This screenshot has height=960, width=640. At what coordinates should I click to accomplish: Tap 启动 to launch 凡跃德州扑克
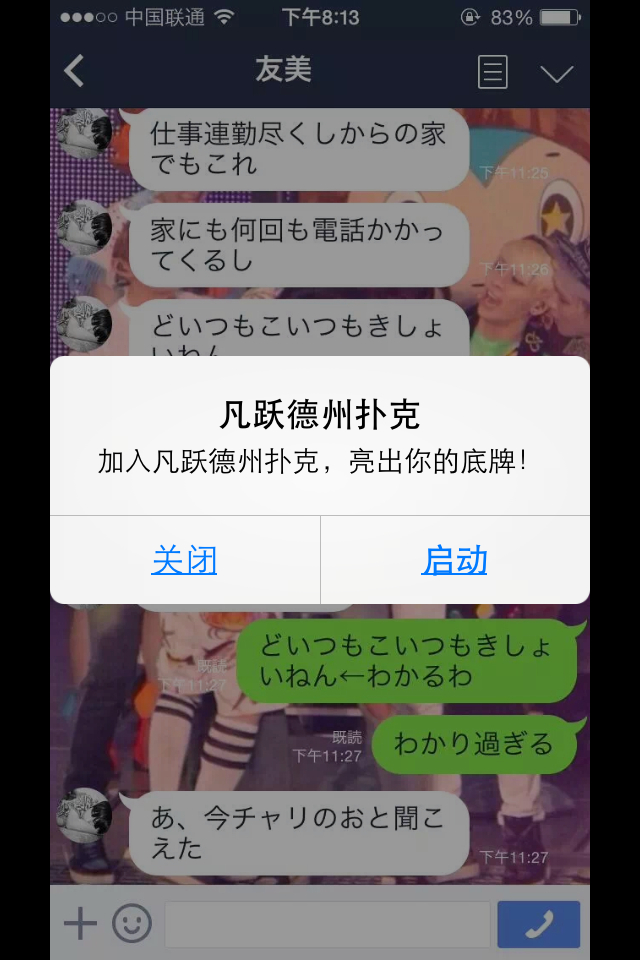coord(454,560)
